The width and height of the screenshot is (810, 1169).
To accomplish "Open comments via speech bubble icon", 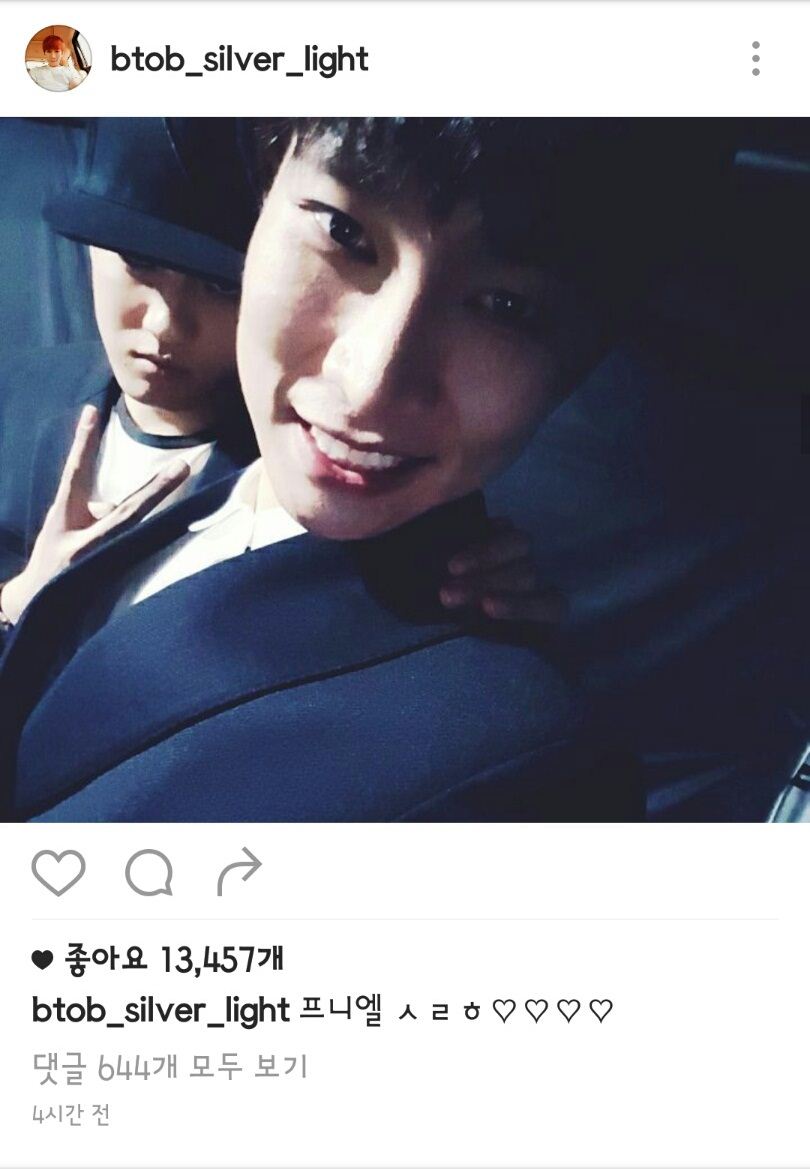I will click(x=149, y=873).
